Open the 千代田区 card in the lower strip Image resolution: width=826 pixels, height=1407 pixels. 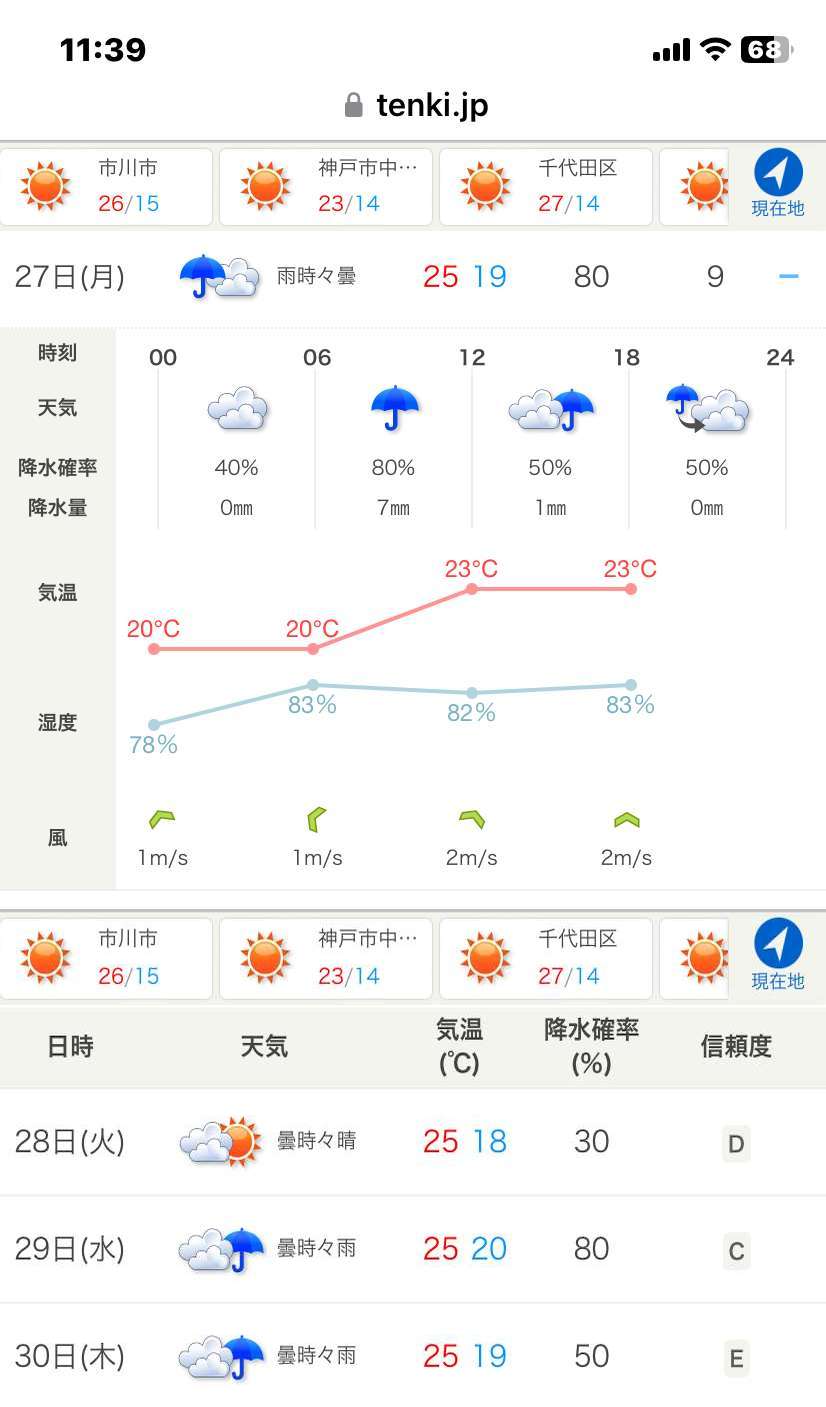coord(545,958)
